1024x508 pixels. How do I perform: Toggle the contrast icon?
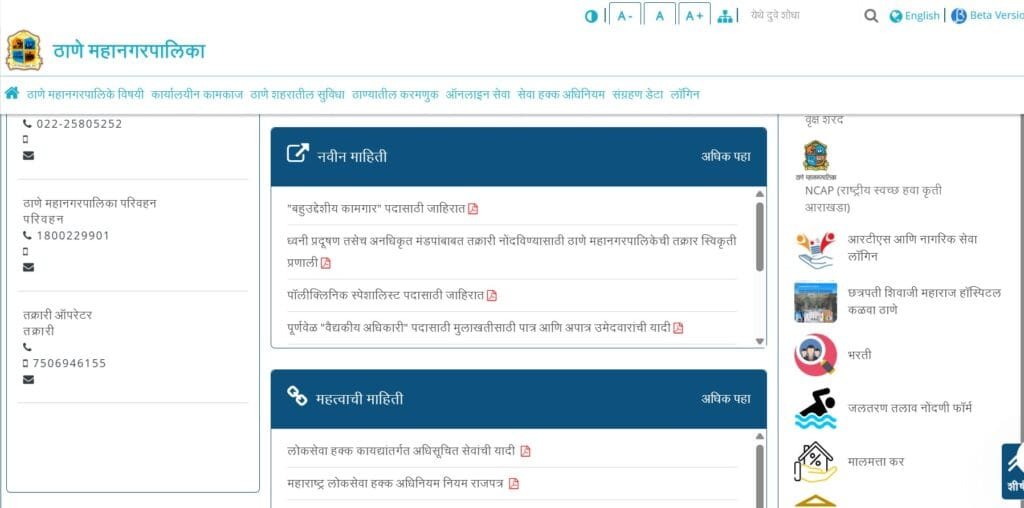point(591,16)
